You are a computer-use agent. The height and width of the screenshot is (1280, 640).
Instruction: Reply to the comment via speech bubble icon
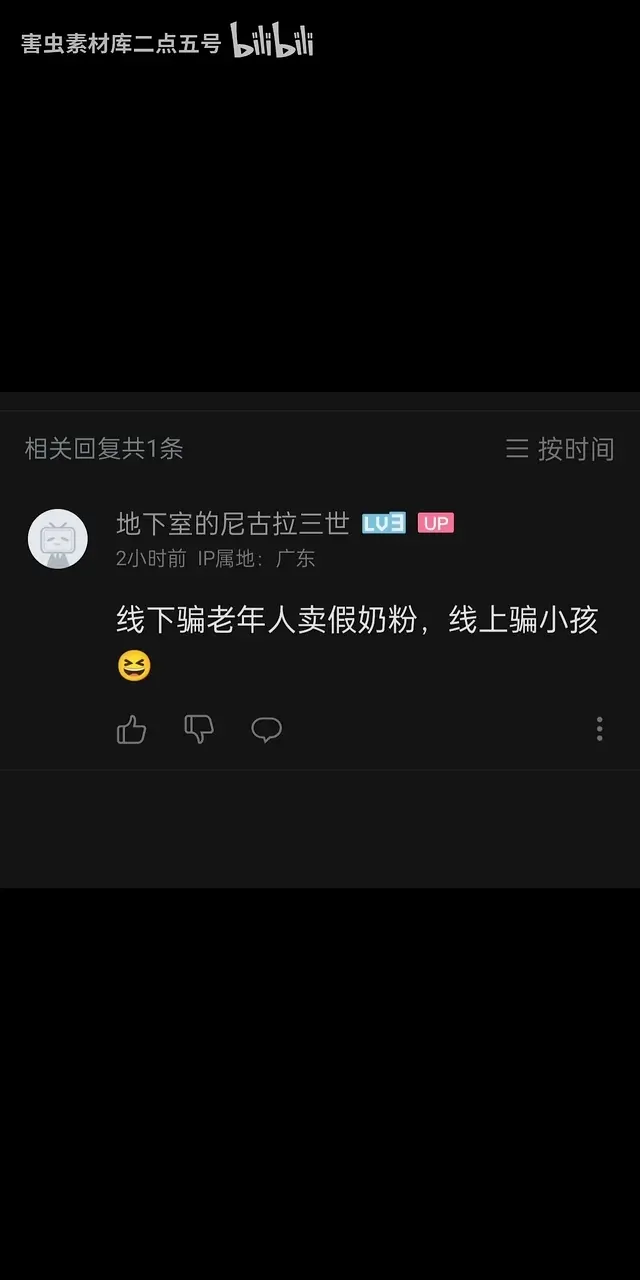[x=266, y=730]
